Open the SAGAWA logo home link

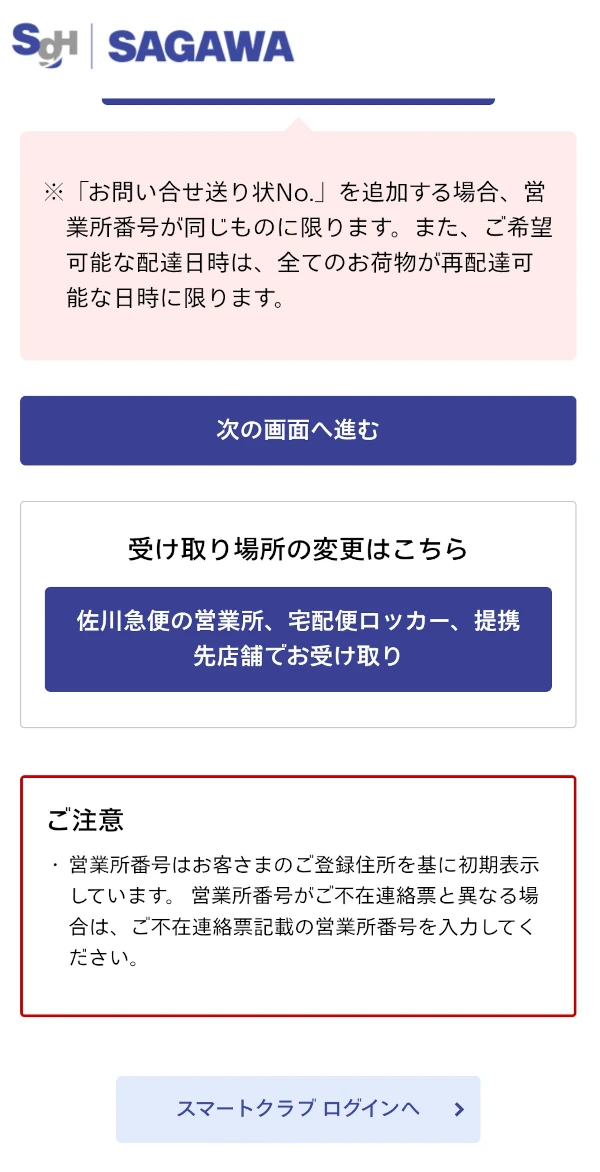pos(153,46)
